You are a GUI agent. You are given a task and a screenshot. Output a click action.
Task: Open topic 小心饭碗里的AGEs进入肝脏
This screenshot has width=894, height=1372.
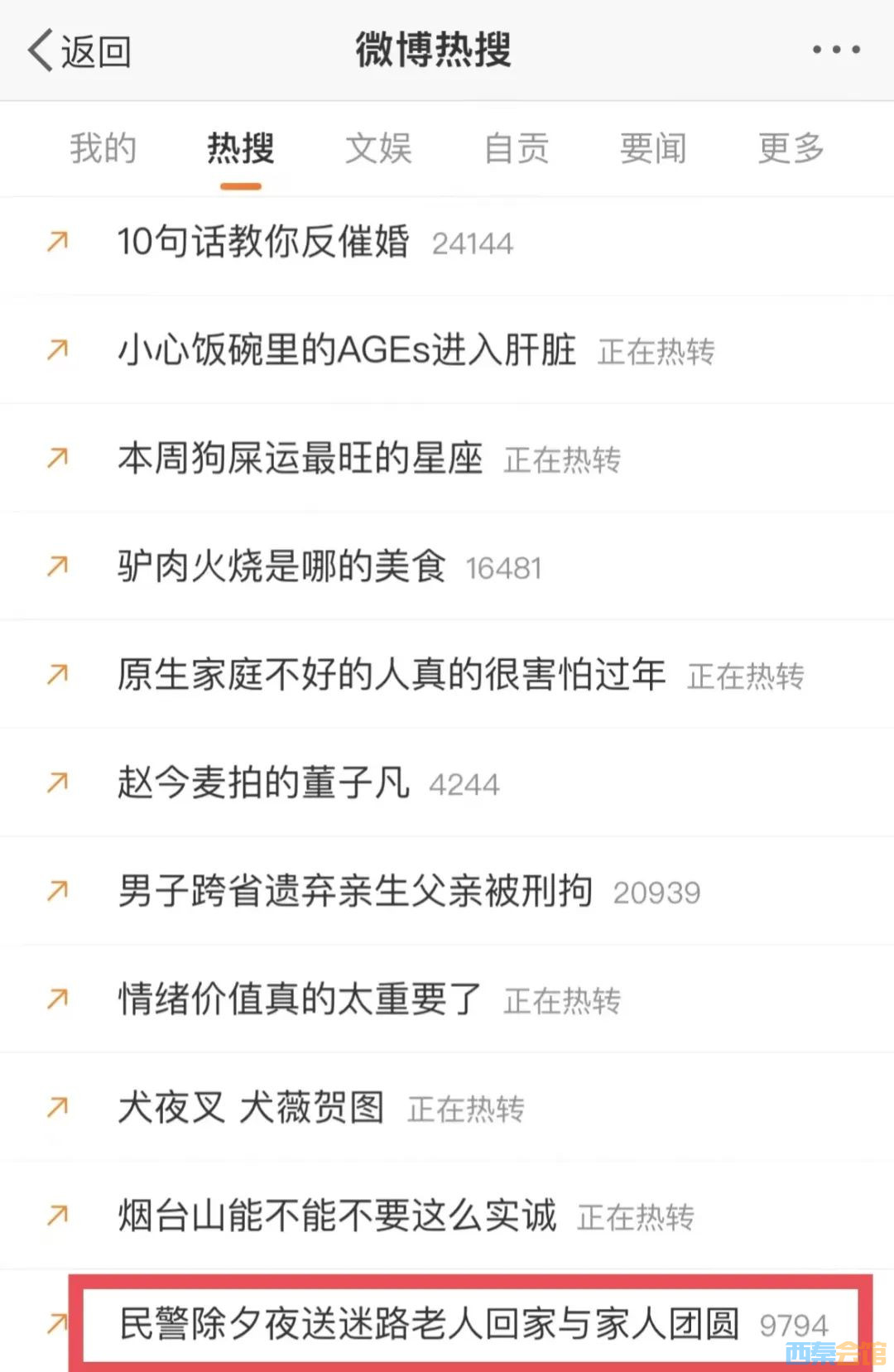pyautogui.click(x=347, y=350)
